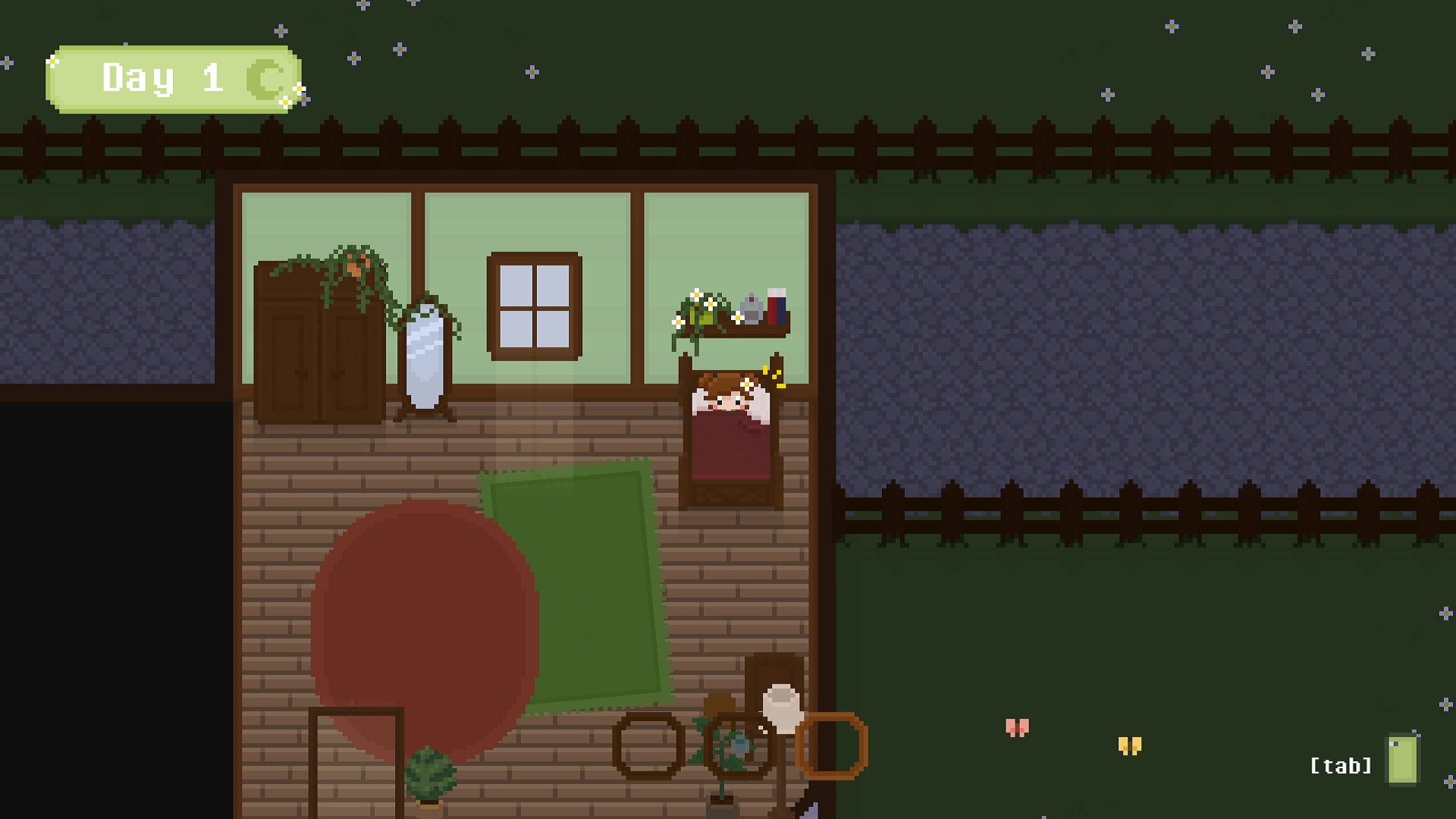Tap the orange highlighted hotbar slot
The width and height of the screenshot is (1456, 819).
point(831,746)
